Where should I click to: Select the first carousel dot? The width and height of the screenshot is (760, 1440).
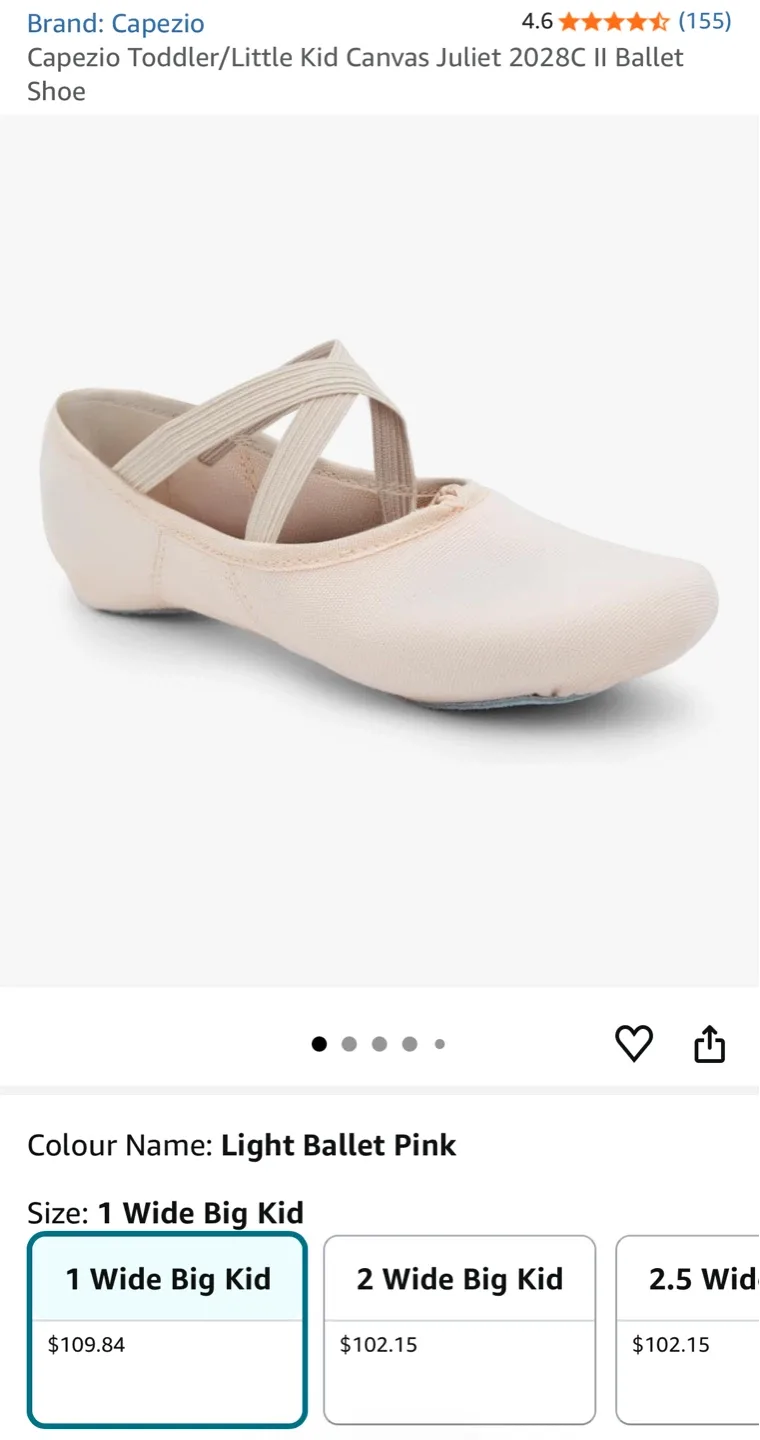tap(319, 1043)
